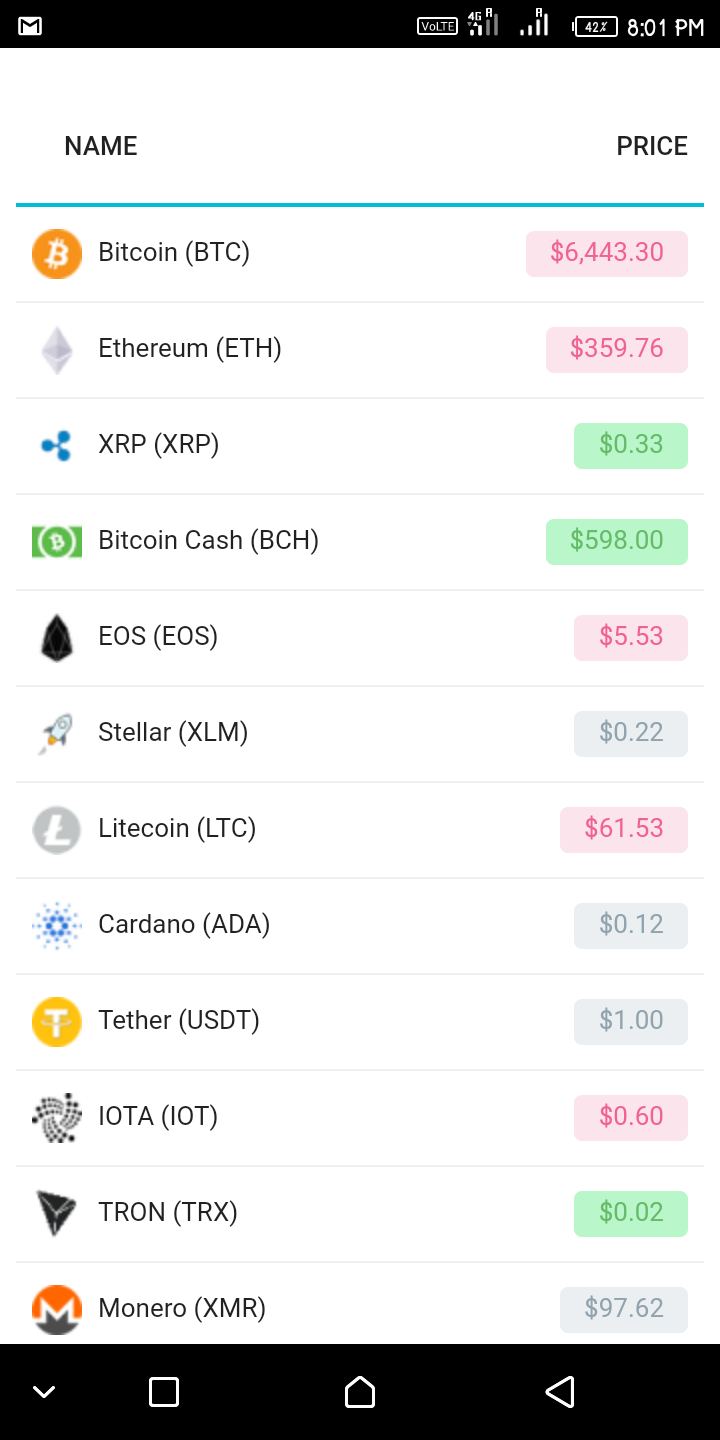This screenshot has height=1440, width=720.
Task: Click the XRP ripple icon
Action: coord(57,445)
